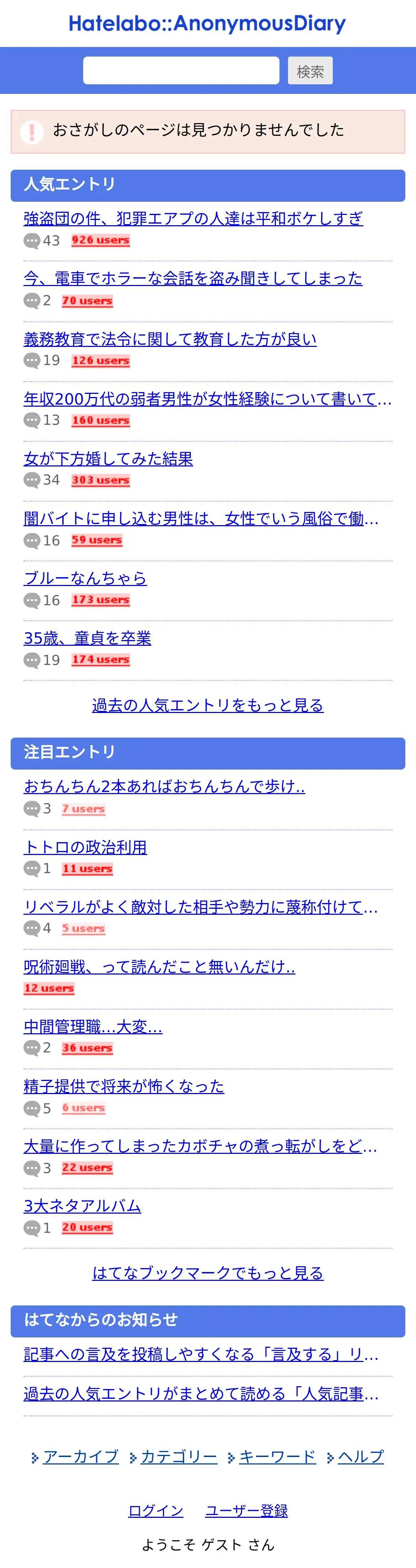
Task: Open the ヘルプ link
Action: click(361, 1457)
